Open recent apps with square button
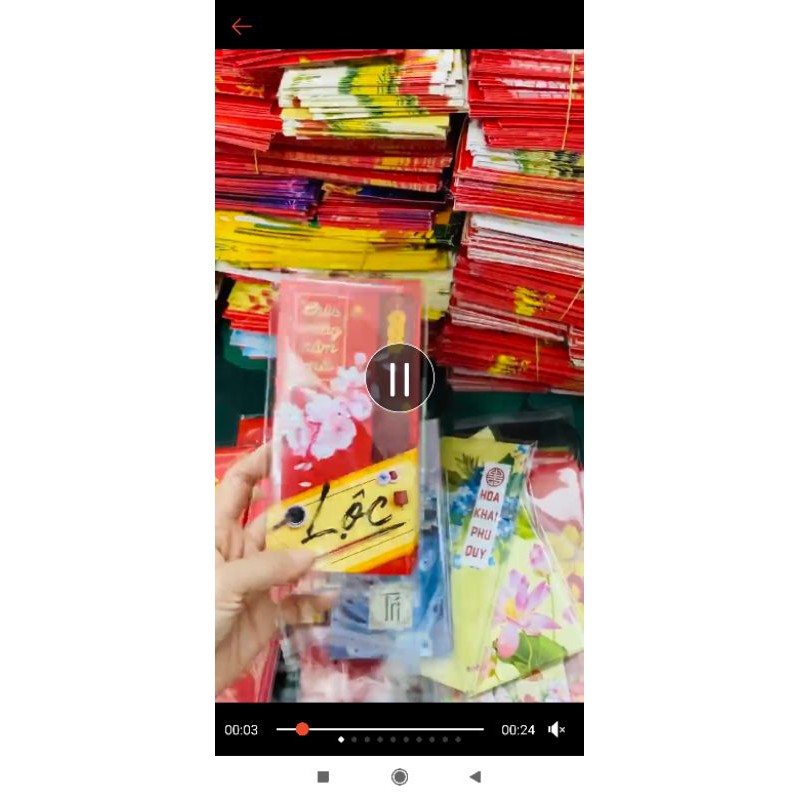The width and height of the screenshot is (800, 800). click(323, 777)
